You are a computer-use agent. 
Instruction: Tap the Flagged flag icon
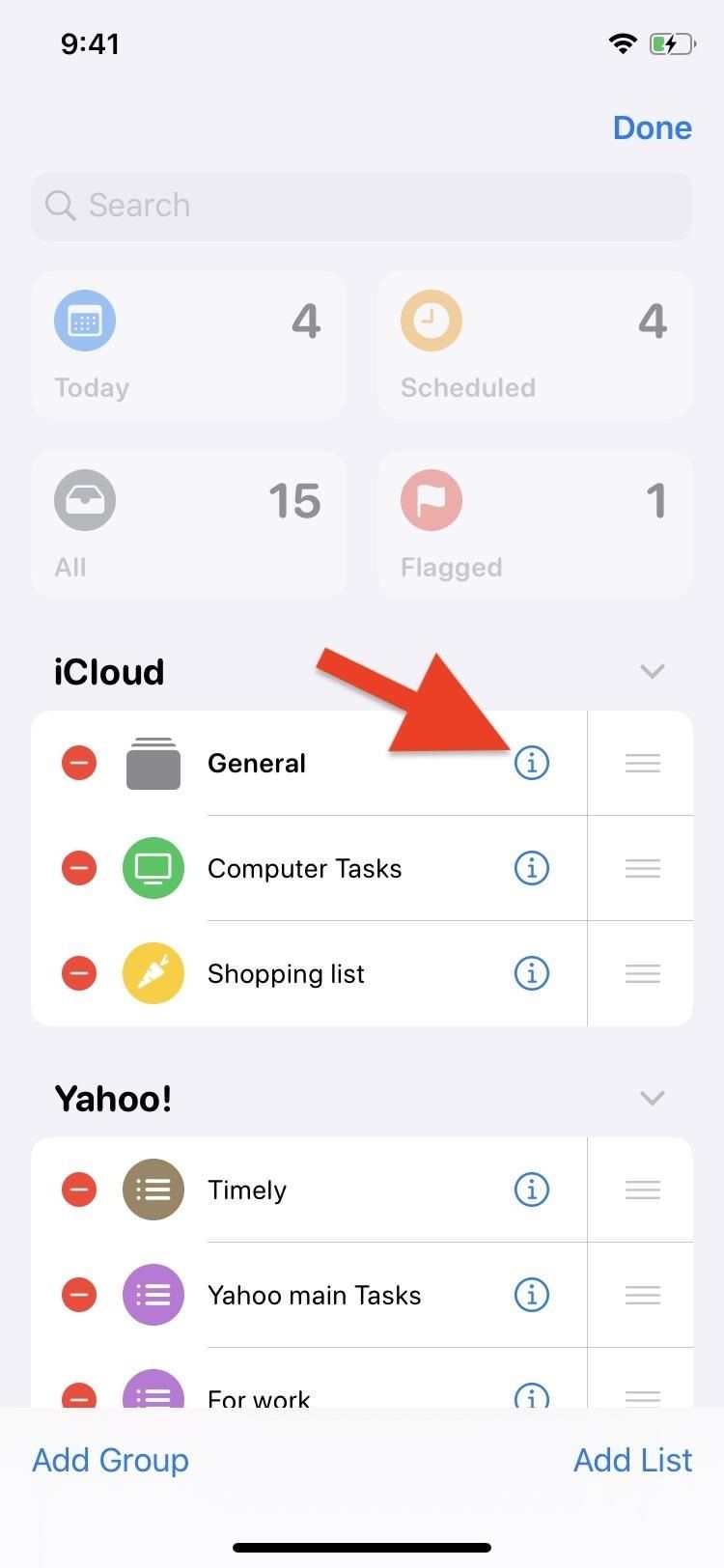pyautogui.click(x=432, y=499)
